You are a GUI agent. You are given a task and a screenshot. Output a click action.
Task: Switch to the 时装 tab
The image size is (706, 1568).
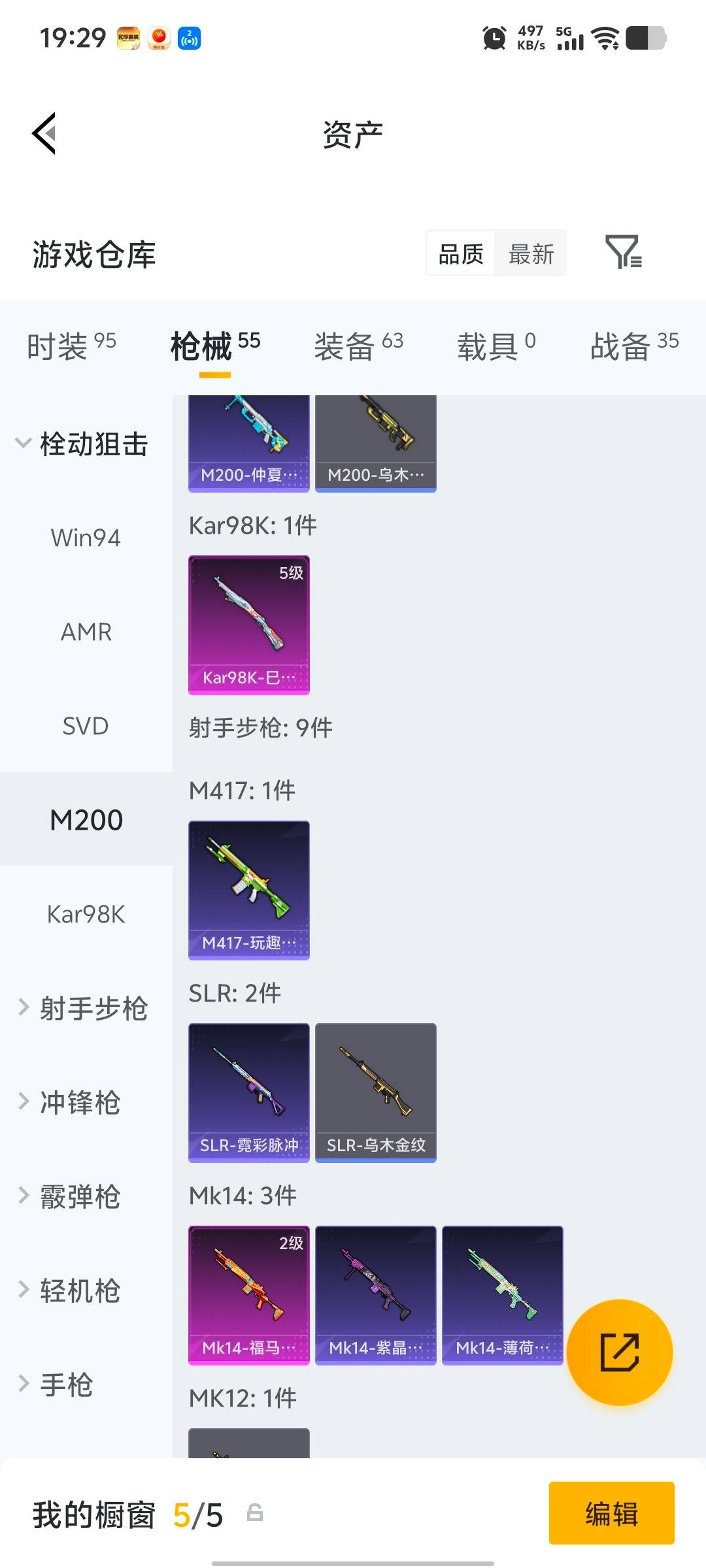[x=71, y=345]
